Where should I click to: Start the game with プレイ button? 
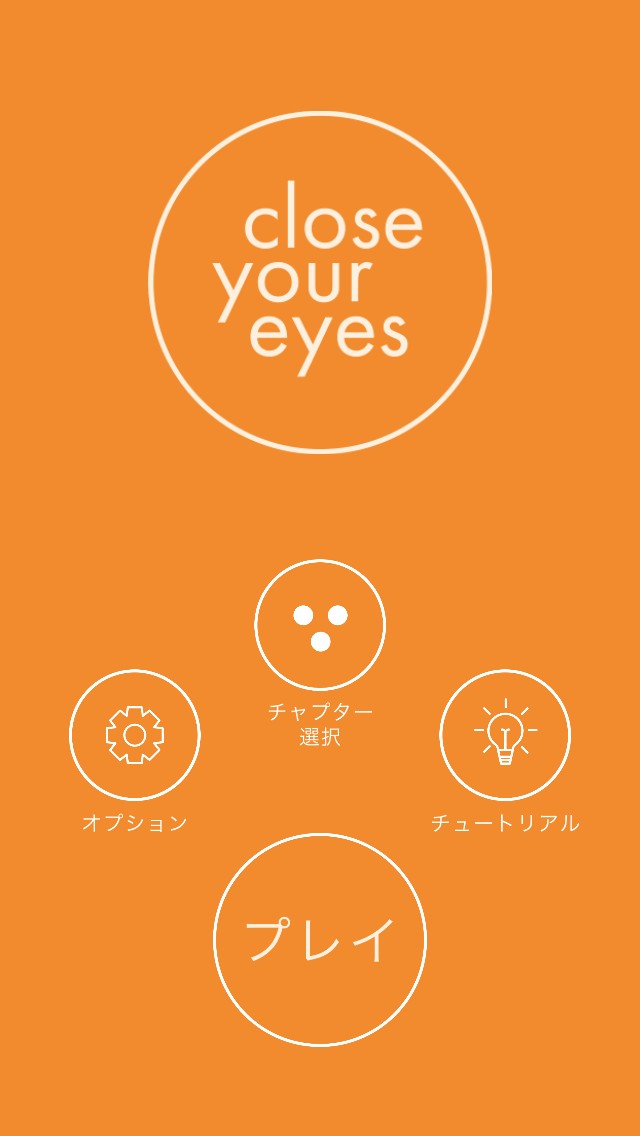320,939
